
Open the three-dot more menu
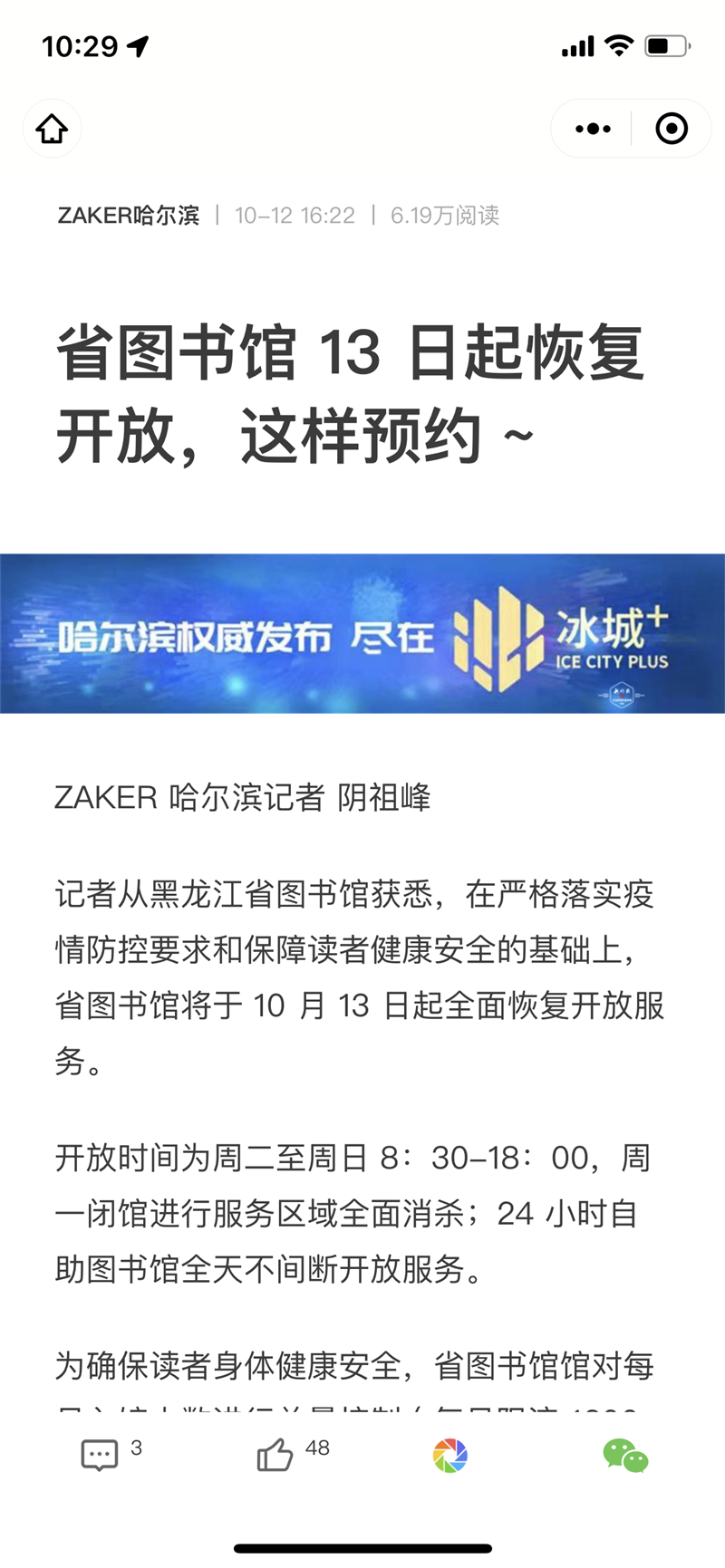593,129
